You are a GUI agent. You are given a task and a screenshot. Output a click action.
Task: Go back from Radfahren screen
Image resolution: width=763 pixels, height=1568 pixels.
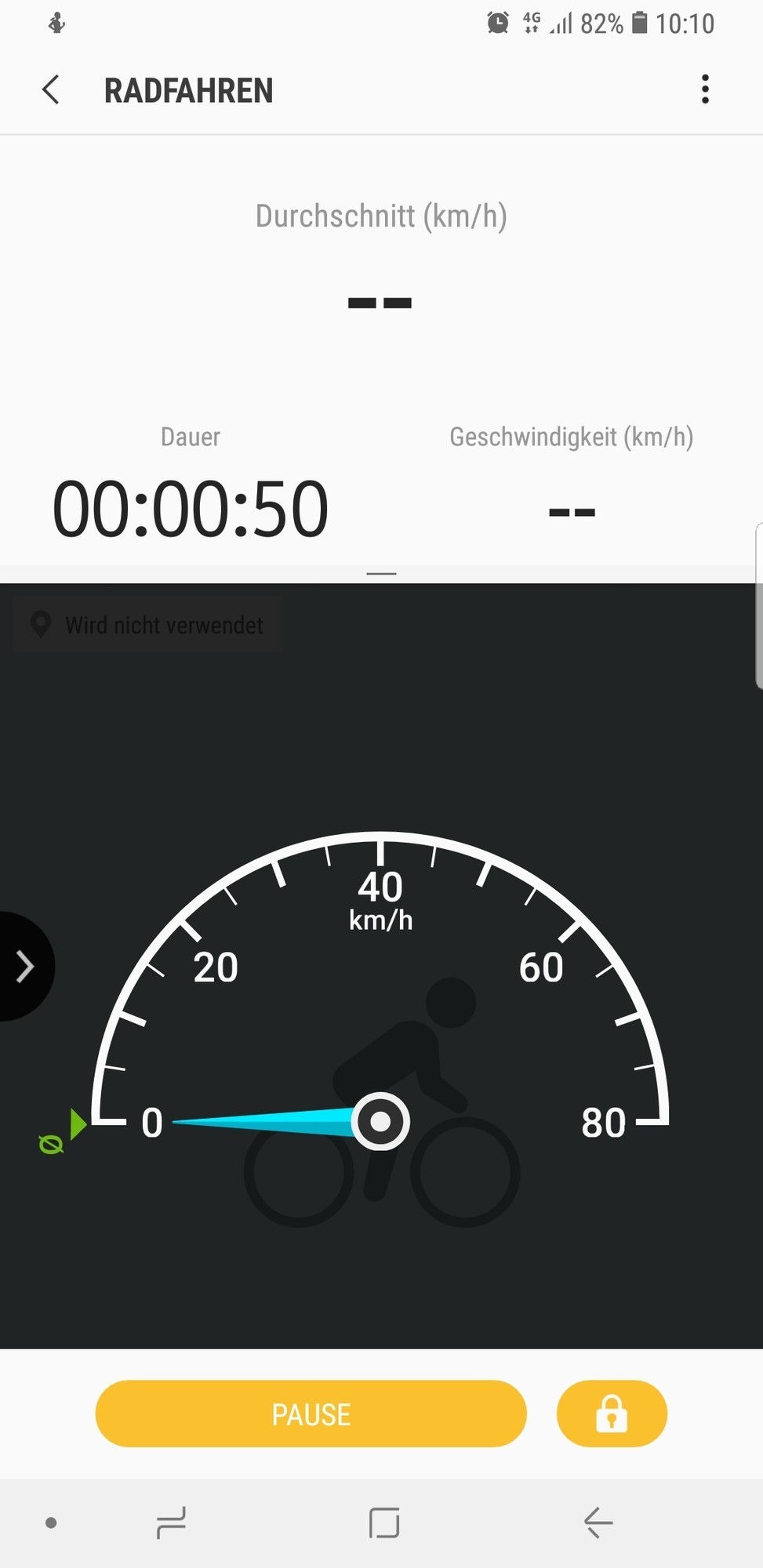[x=51, y=90]
